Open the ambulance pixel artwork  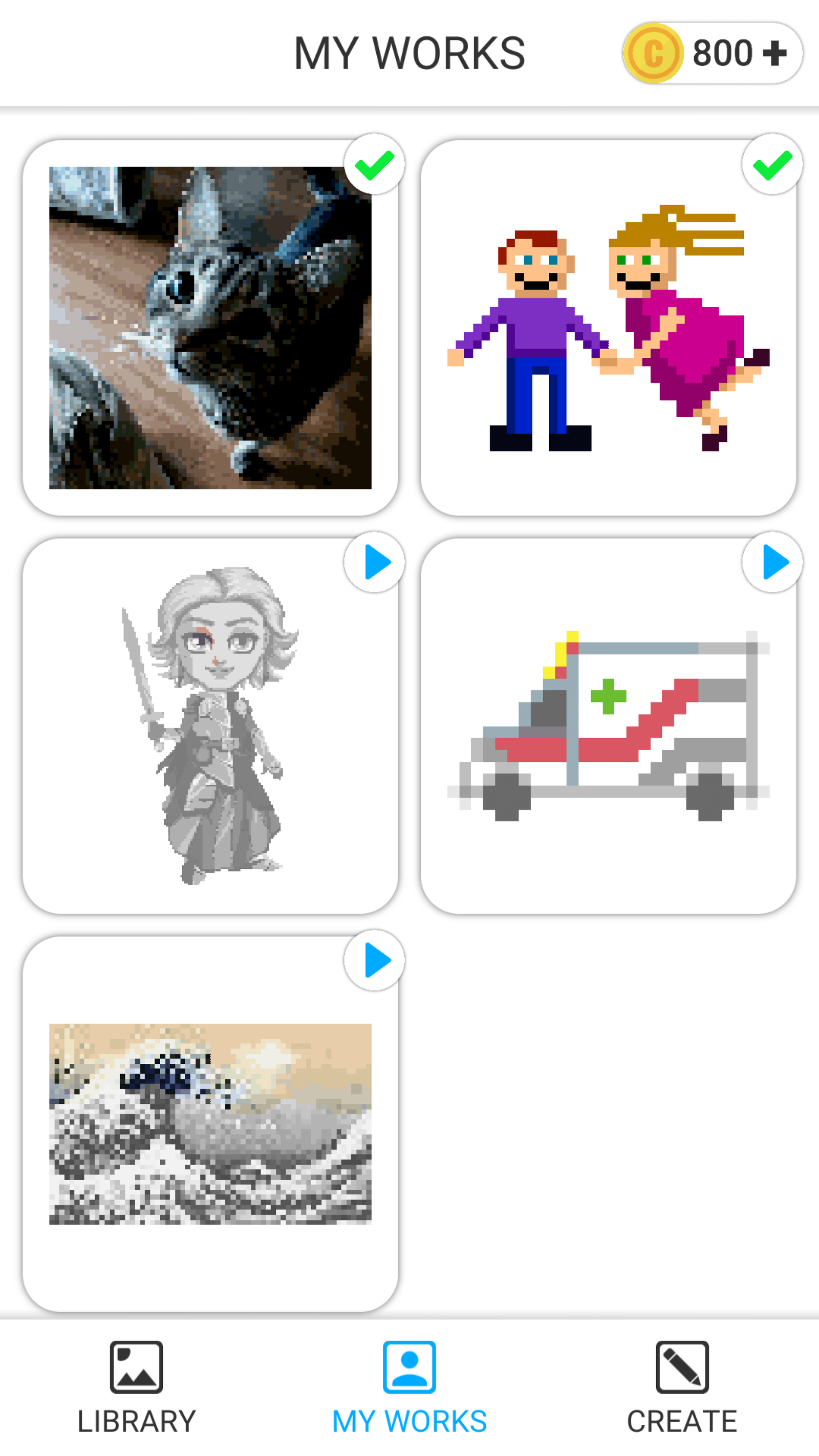coord(608,726)
